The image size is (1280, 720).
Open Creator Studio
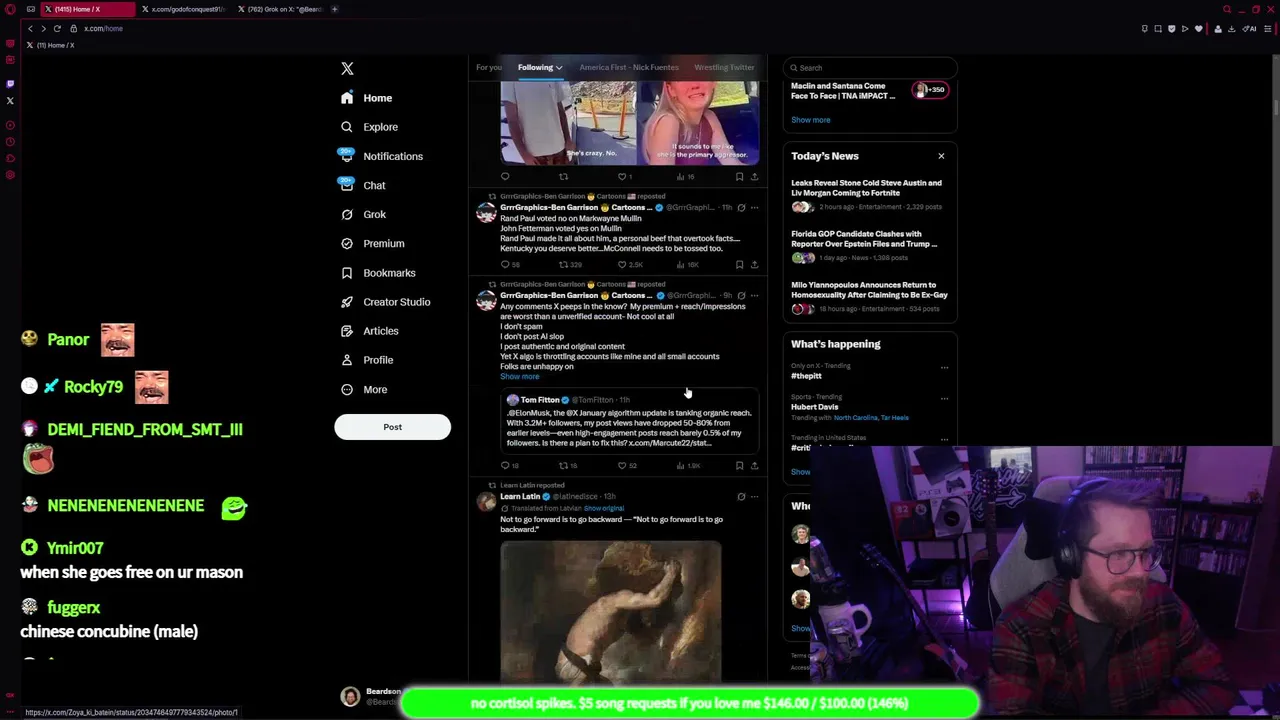pyautogui.click(x=396, y=302)
